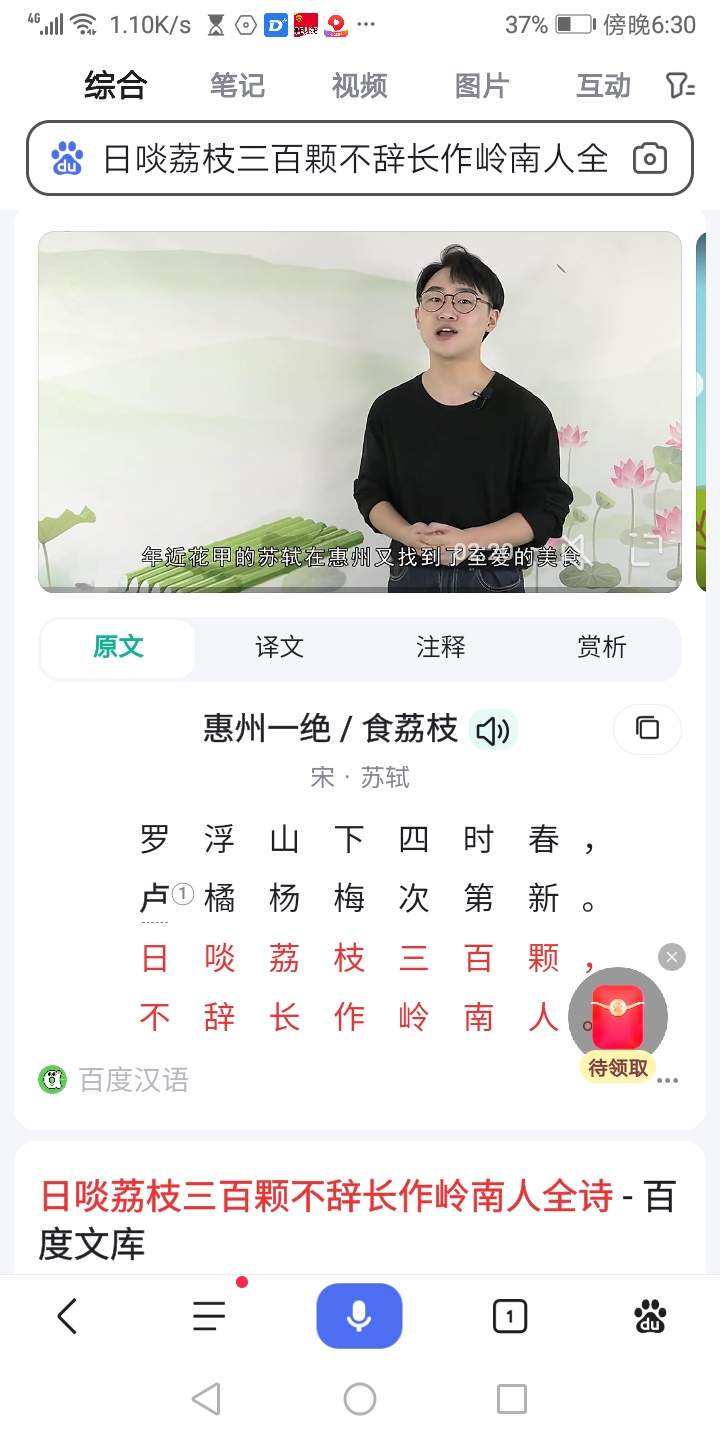Switch to the 互动 tab
720x1440 pixels.
(603, 86)
